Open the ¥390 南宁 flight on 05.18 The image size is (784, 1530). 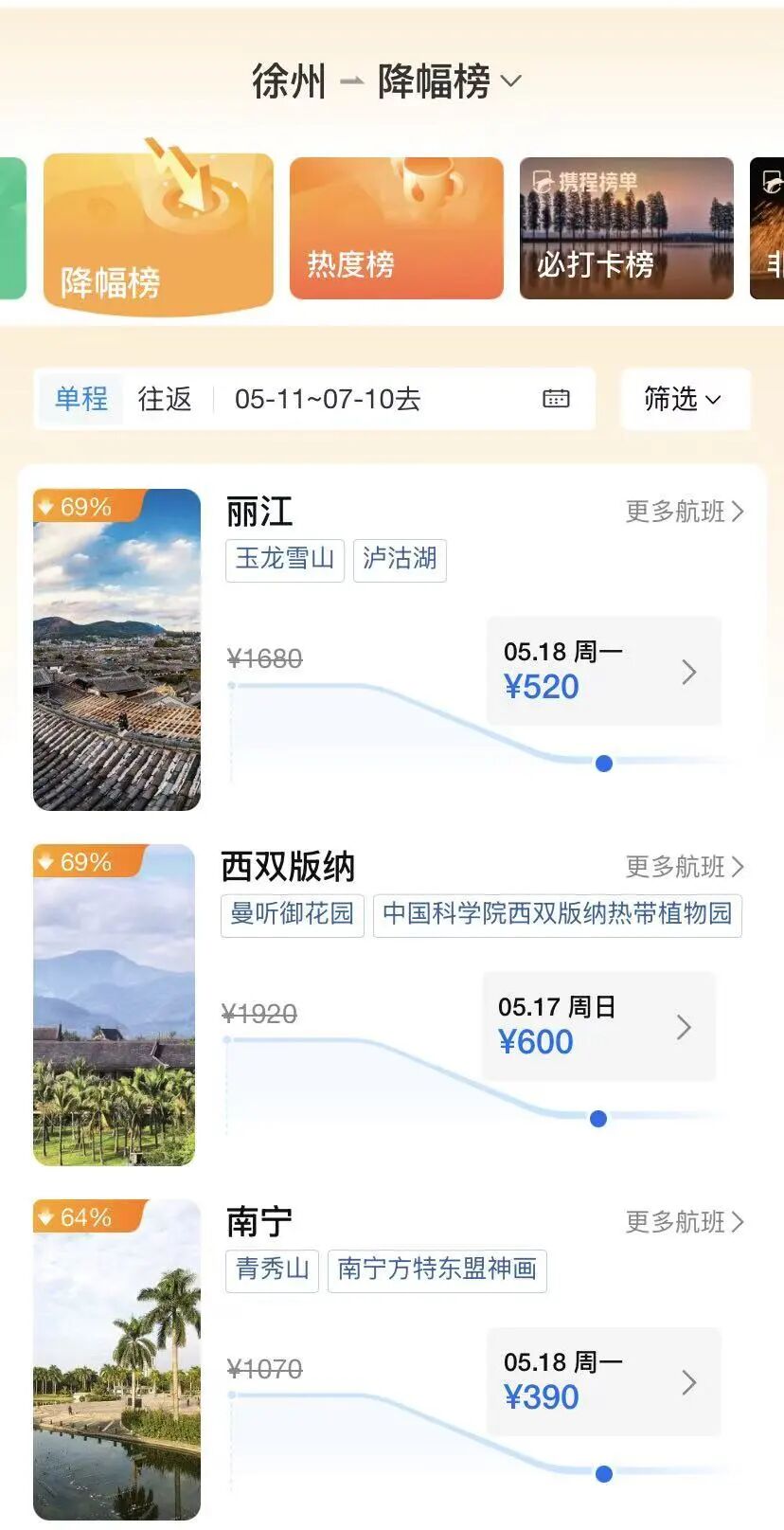604,1381
